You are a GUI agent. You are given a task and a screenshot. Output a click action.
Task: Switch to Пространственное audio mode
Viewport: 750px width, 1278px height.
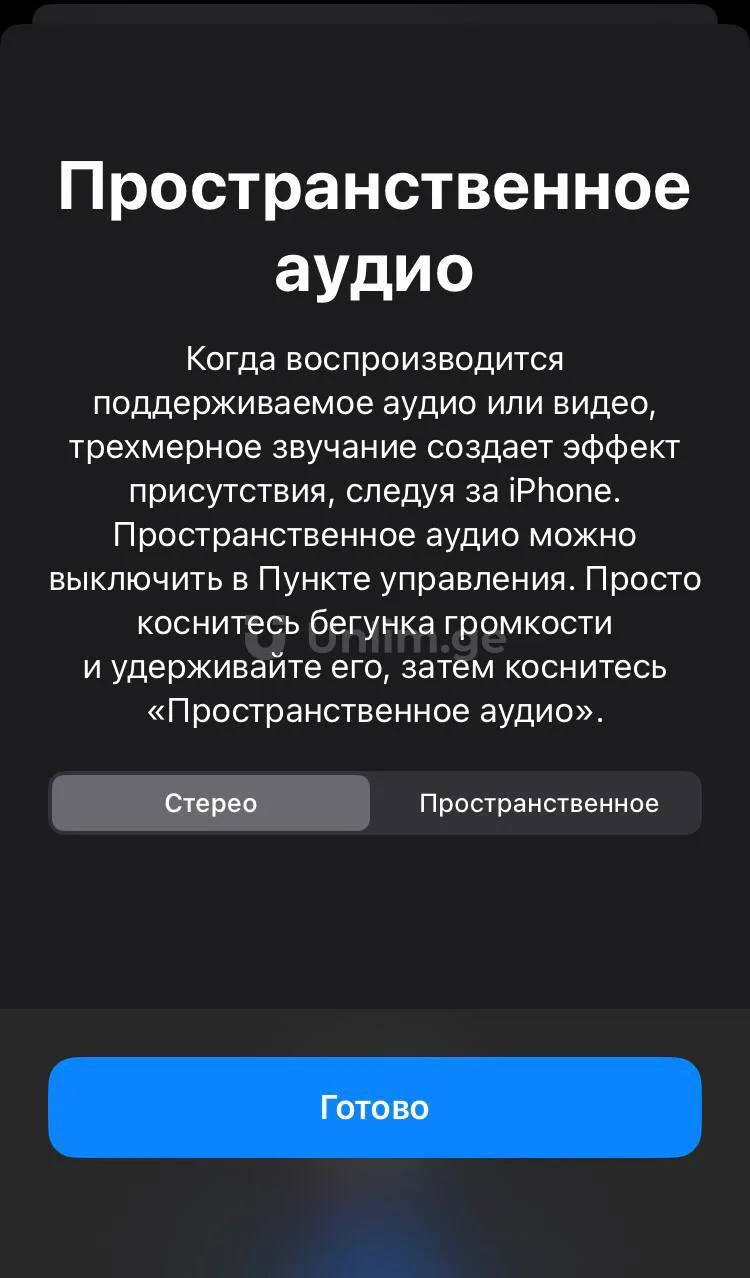(538, 803)
